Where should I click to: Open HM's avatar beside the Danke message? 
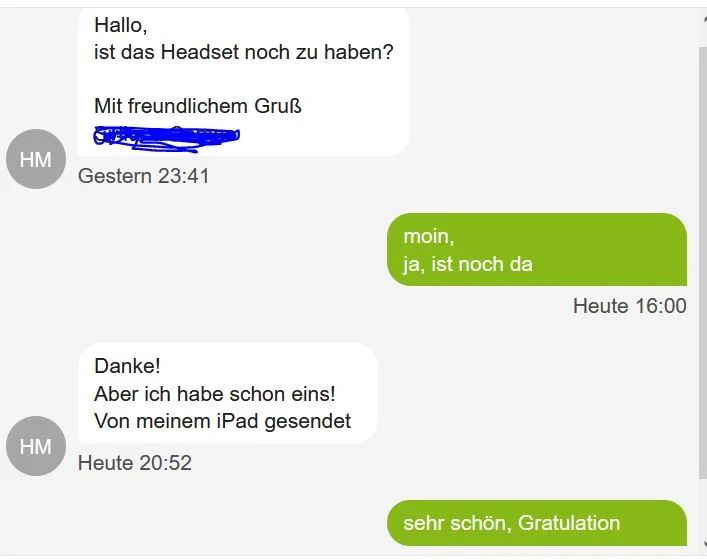click(35, 446)
